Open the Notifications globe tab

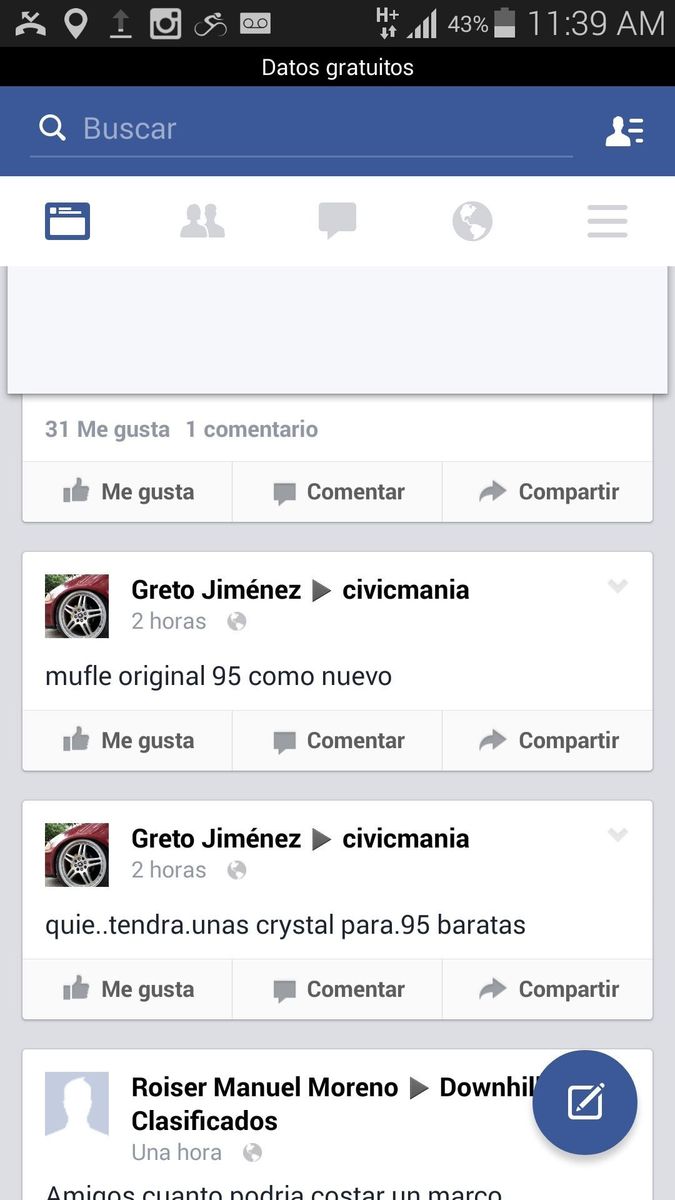[x=472, y=221]
